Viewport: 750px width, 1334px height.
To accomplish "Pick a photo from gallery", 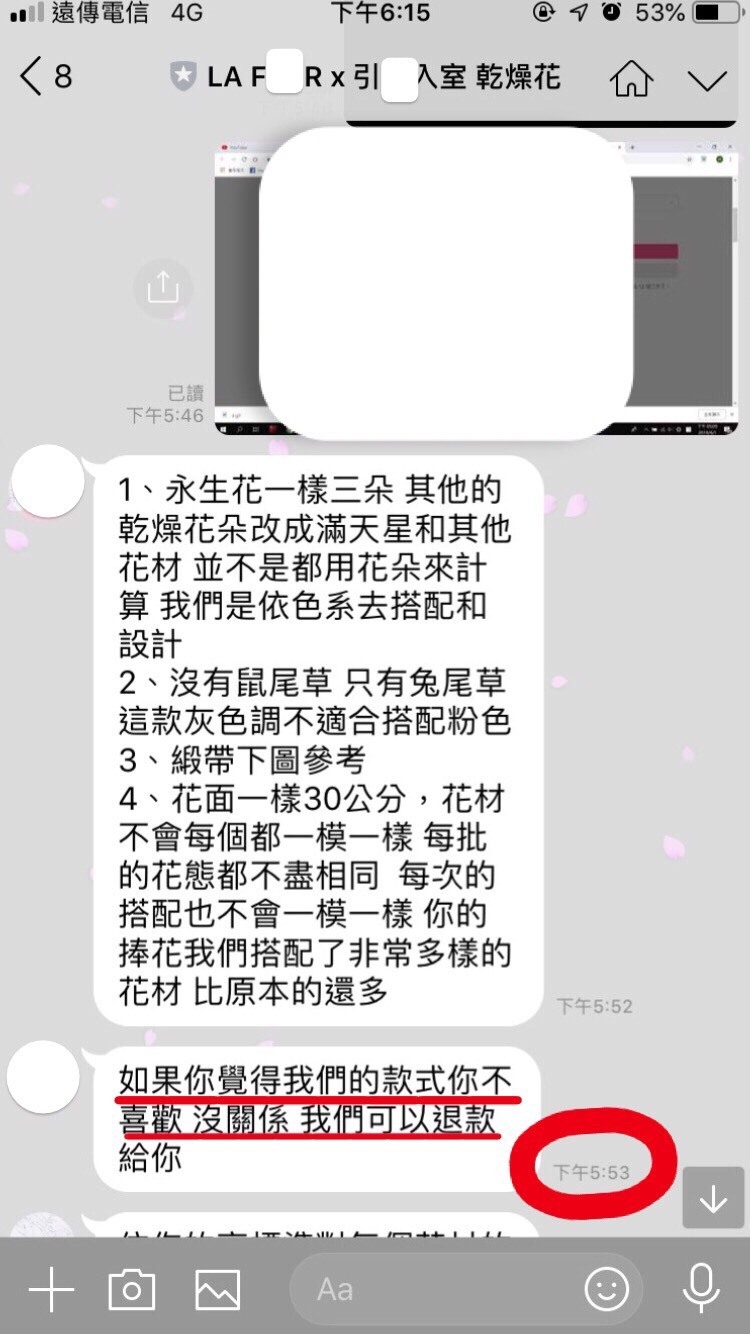I will point(217,1290).
